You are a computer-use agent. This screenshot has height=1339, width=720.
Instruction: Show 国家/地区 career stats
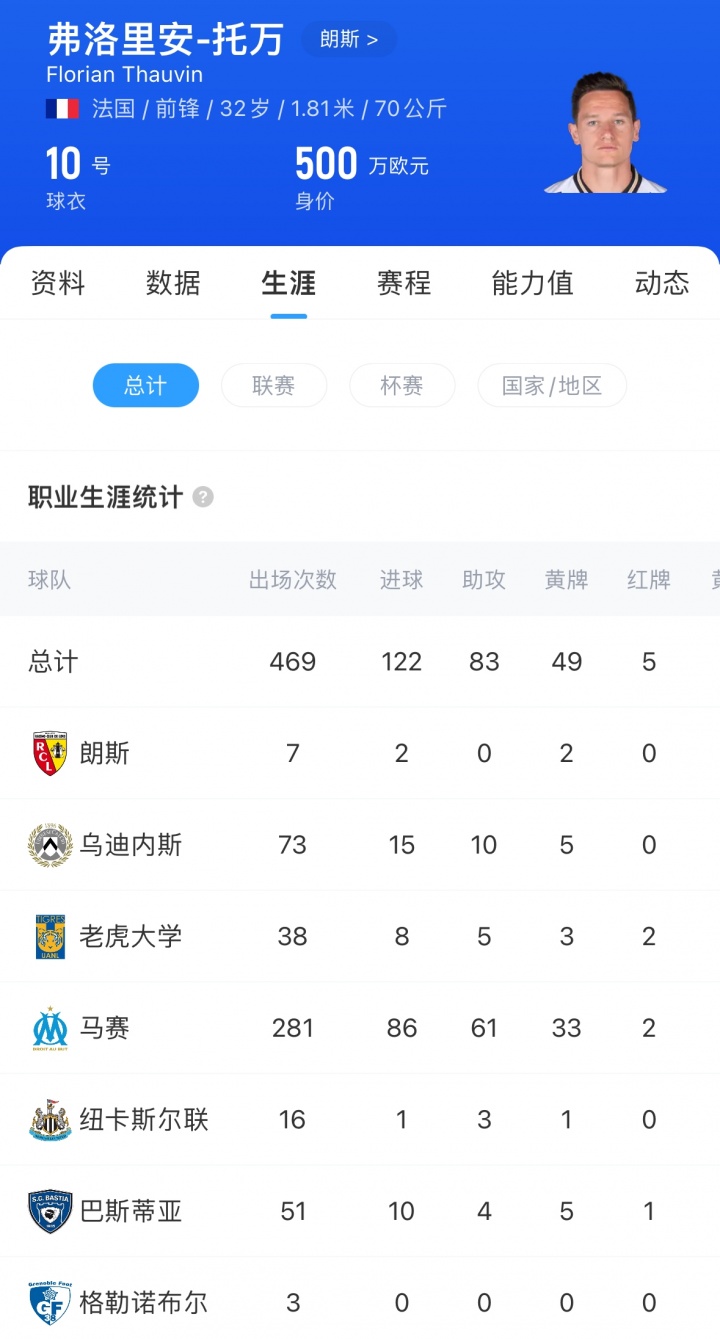[x=552, y=385]
